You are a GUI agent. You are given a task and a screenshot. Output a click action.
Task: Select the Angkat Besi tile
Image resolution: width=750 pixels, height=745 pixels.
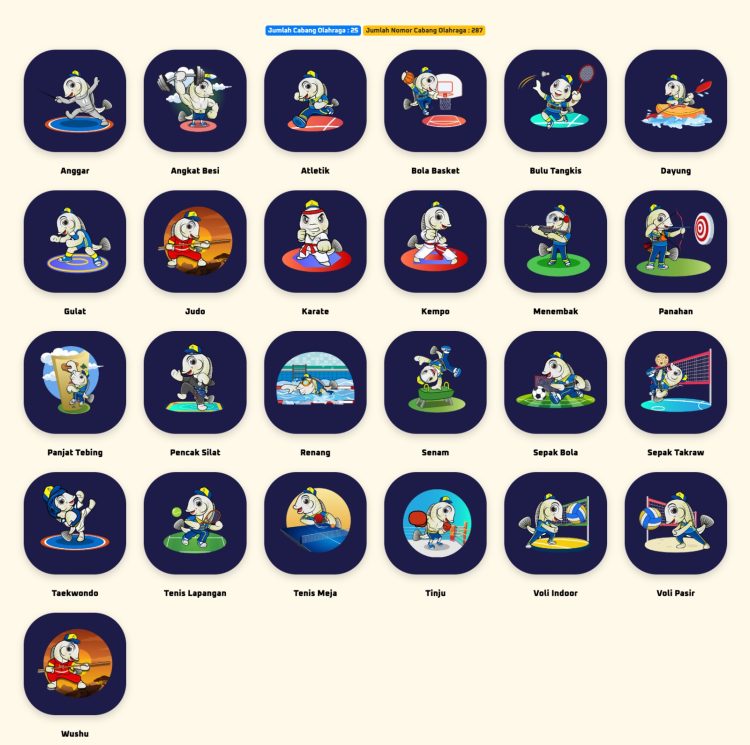point(195,101)
